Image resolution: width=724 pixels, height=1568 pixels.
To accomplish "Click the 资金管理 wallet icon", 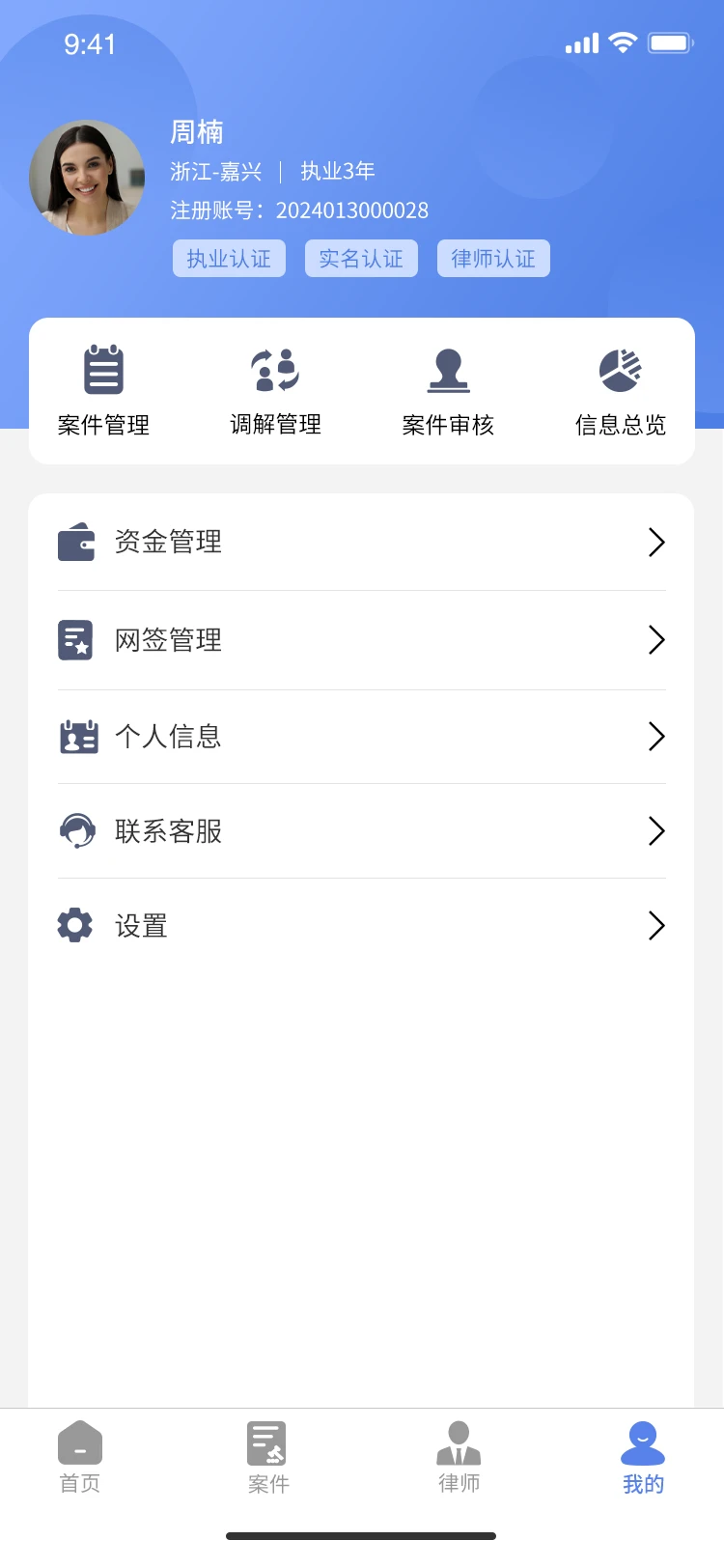I will (x=76, y=542).
